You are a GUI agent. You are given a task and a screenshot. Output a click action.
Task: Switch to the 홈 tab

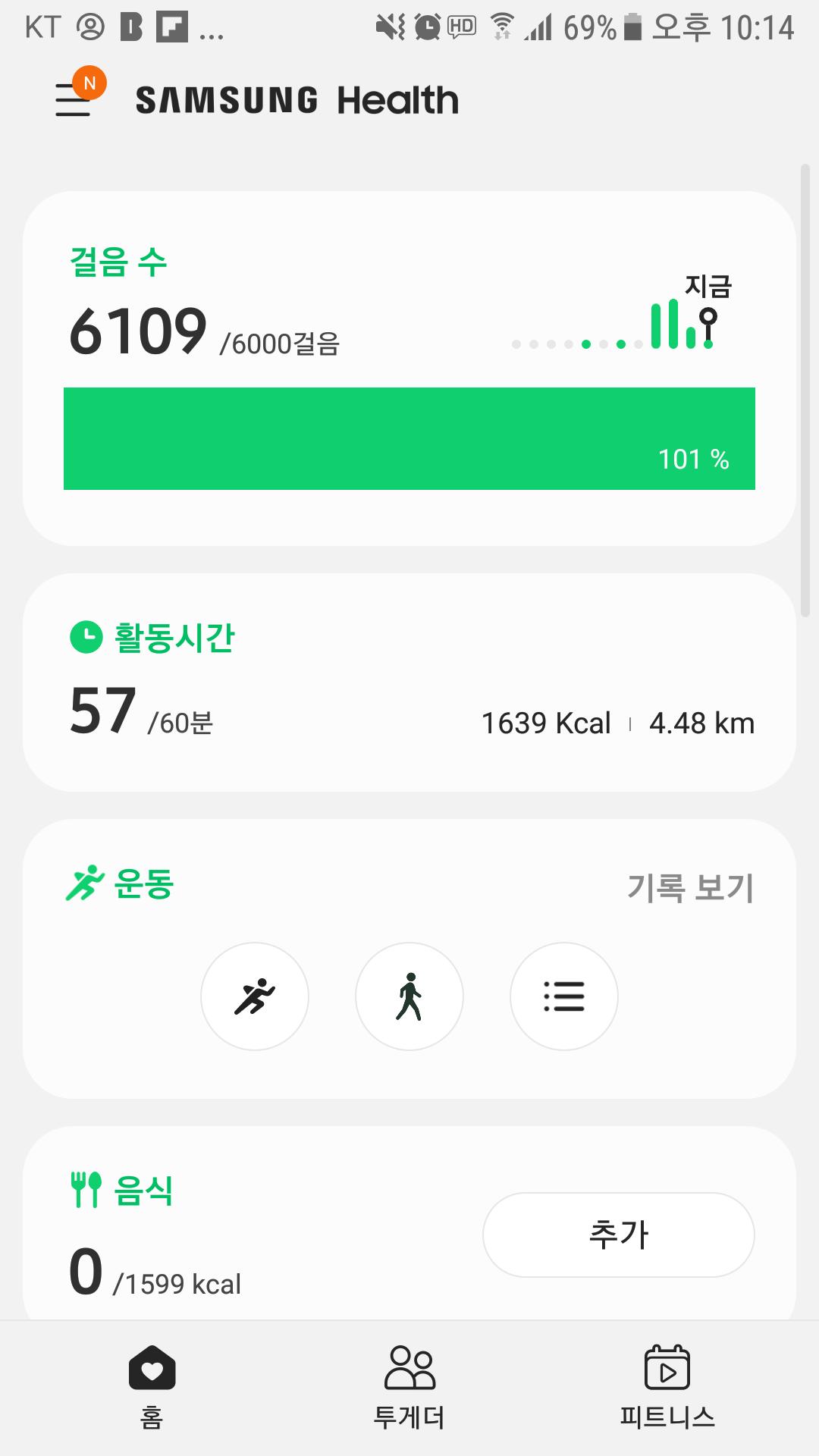pos(152,1388)
